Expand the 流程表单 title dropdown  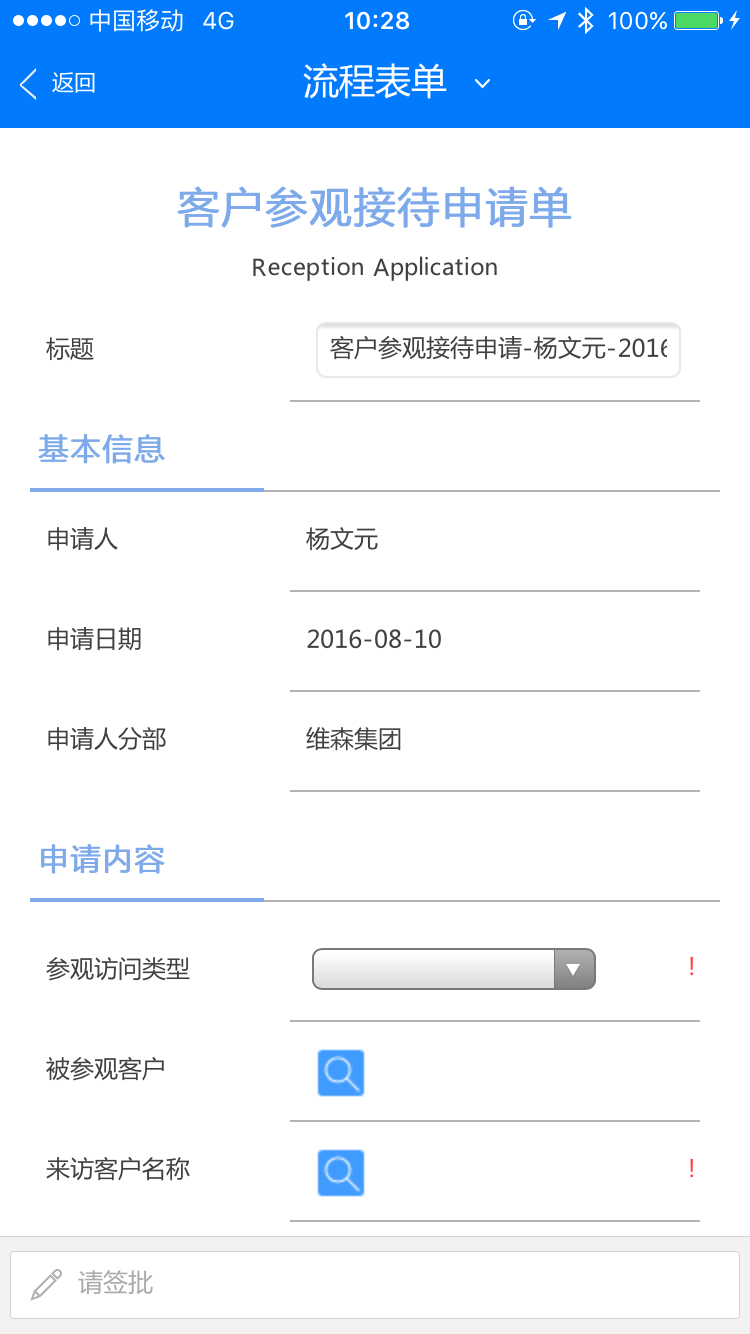tap(482, 83)
